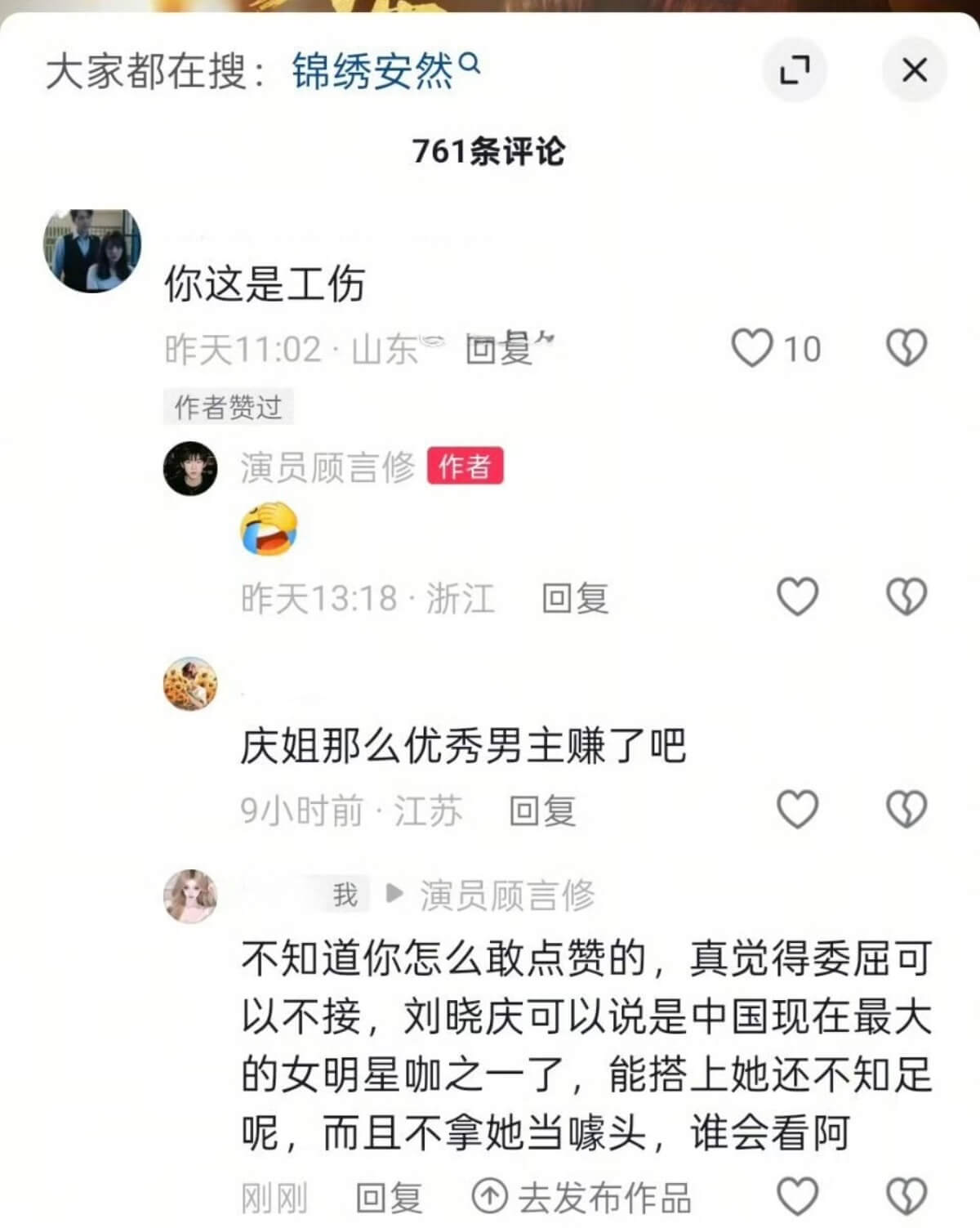Screen dimensions: 980x1228
Task: Dislike my comment posted 刚刚
Action: pyautogui.click(x=906, y=1196)
